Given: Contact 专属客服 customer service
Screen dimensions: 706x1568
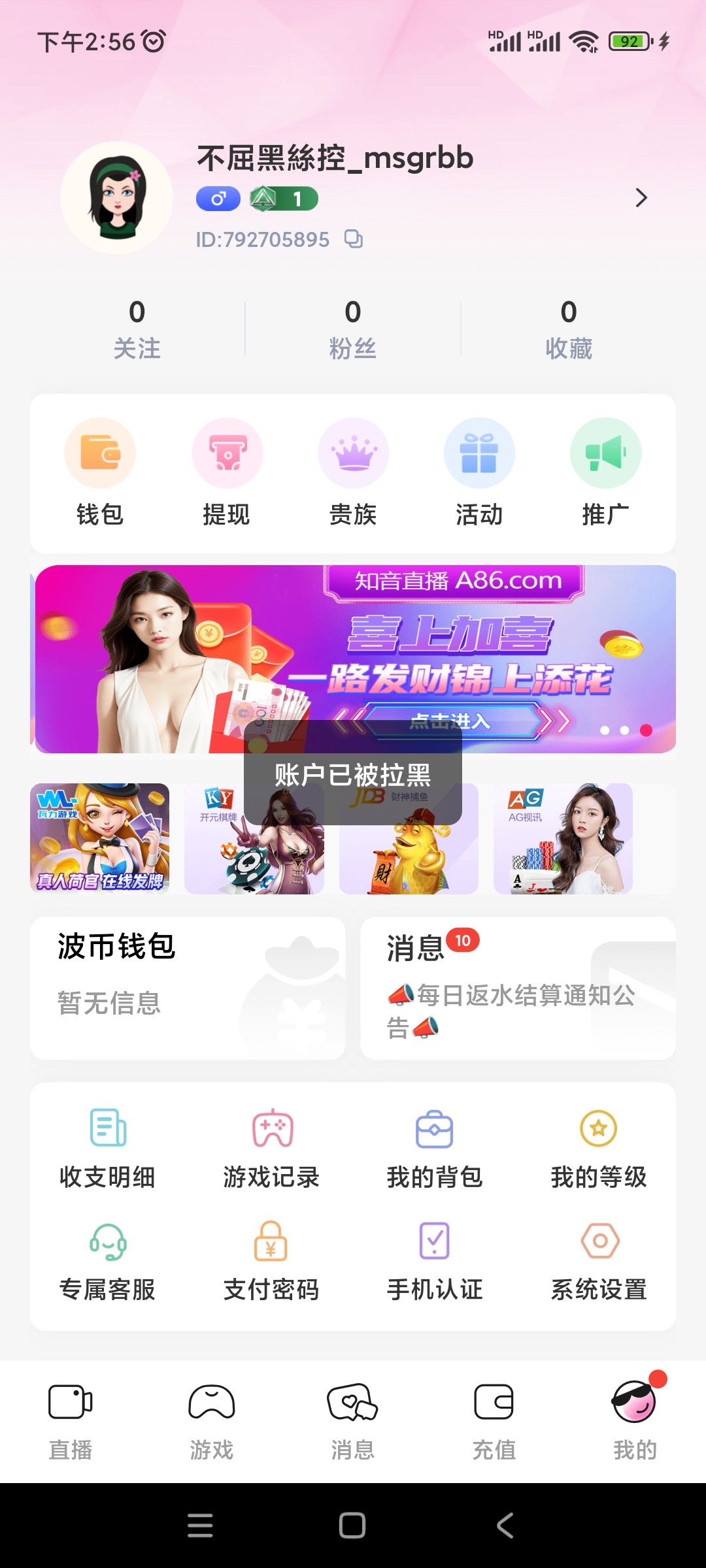Looking at the screenshot, I should pyautogui.click(x=108, y=1261).
